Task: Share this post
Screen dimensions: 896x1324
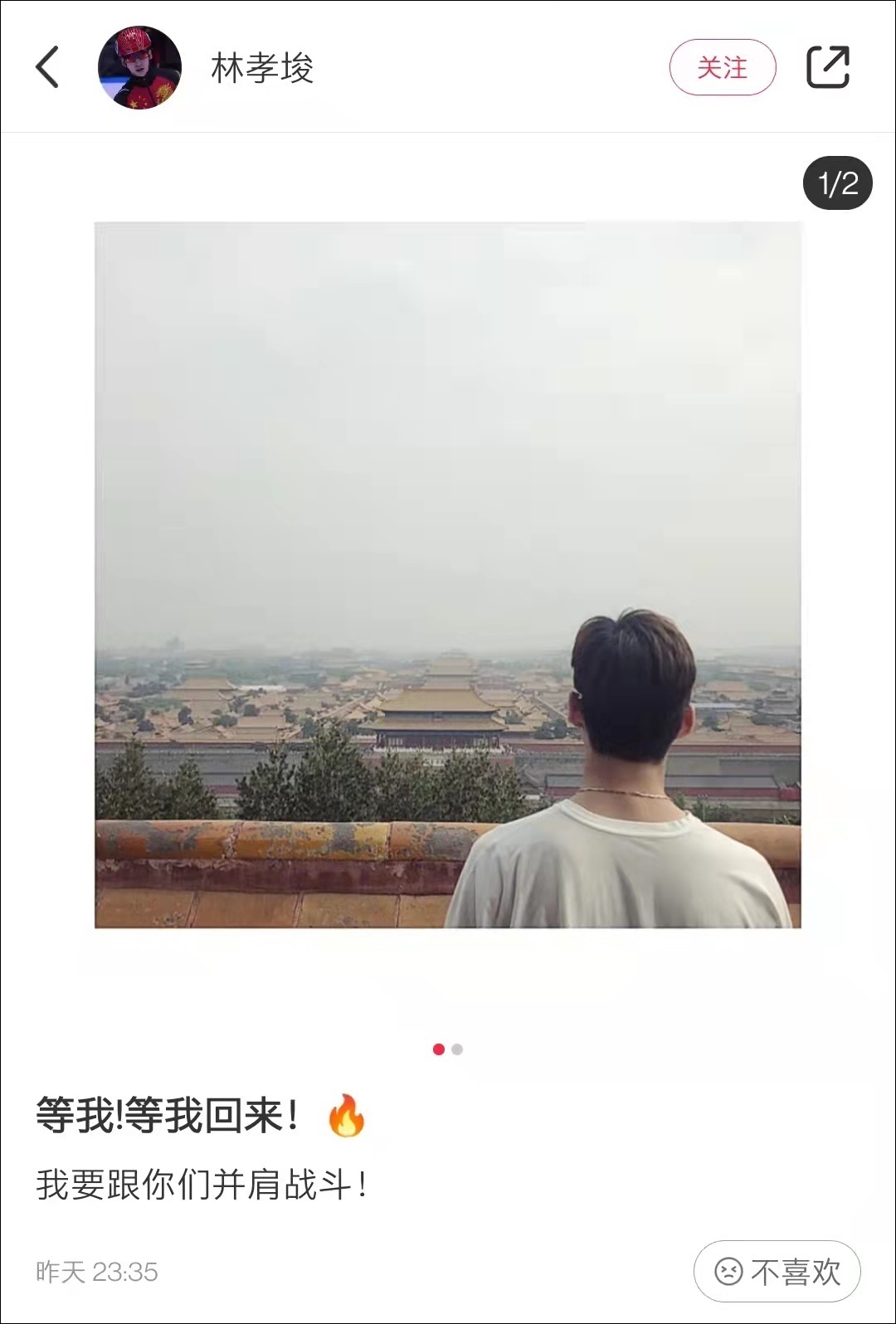Action: [828, 67]
